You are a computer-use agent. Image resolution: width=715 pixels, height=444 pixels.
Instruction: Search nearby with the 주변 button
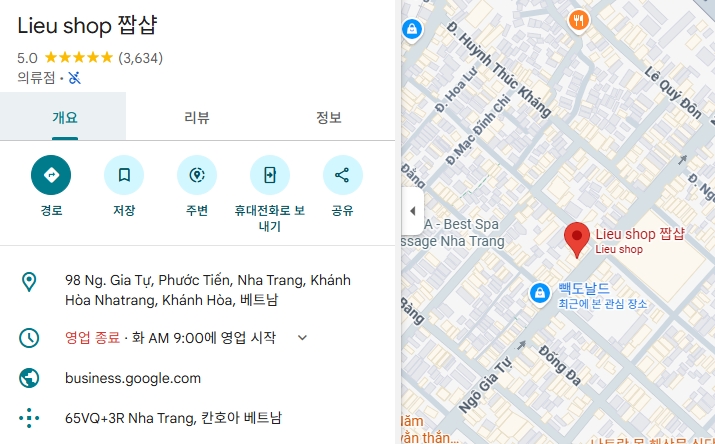(x=197, y=176)
